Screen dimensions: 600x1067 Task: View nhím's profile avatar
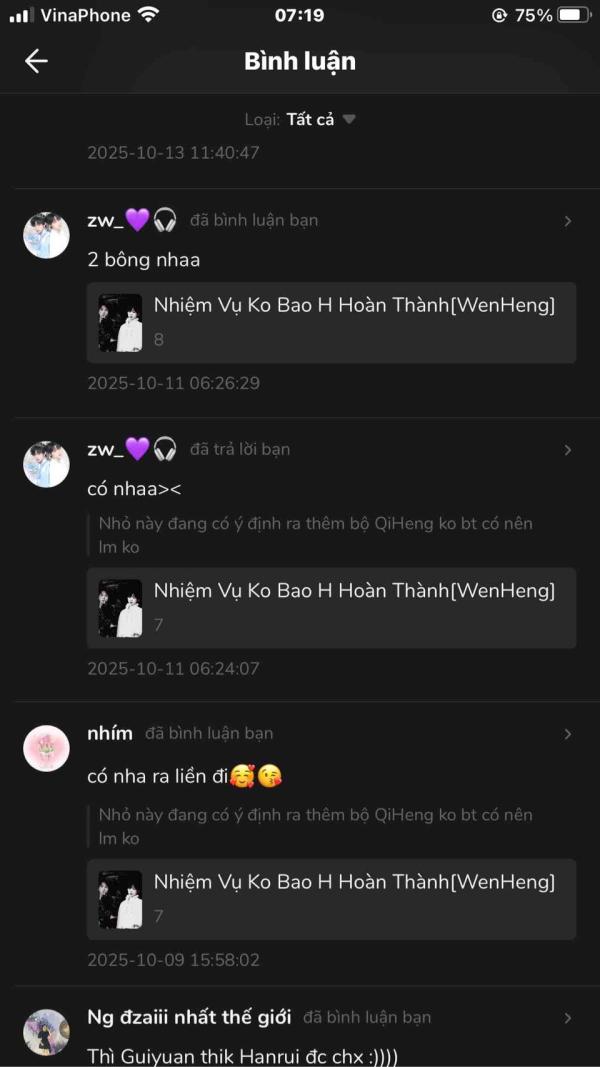pos(46,749)
